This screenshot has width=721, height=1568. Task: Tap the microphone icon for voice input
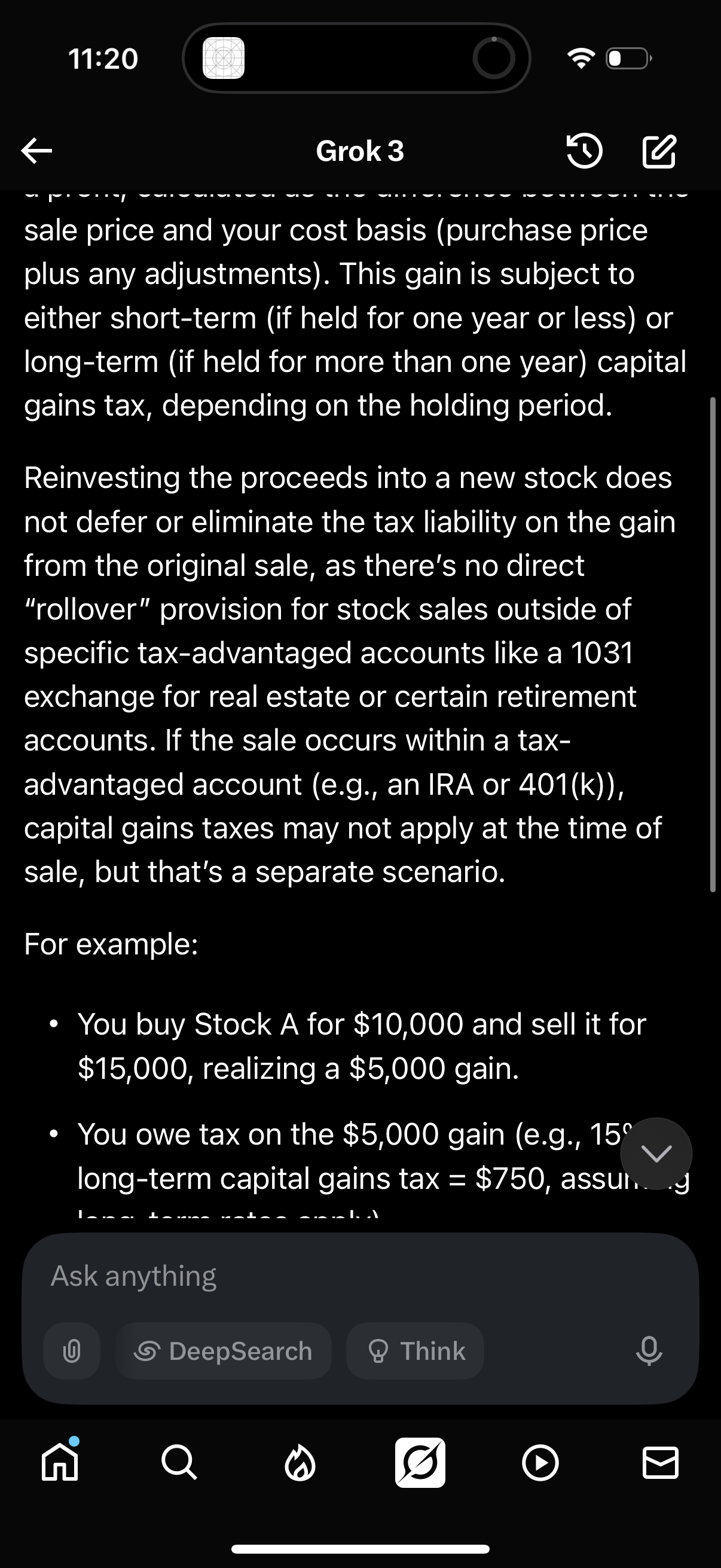649,1351
